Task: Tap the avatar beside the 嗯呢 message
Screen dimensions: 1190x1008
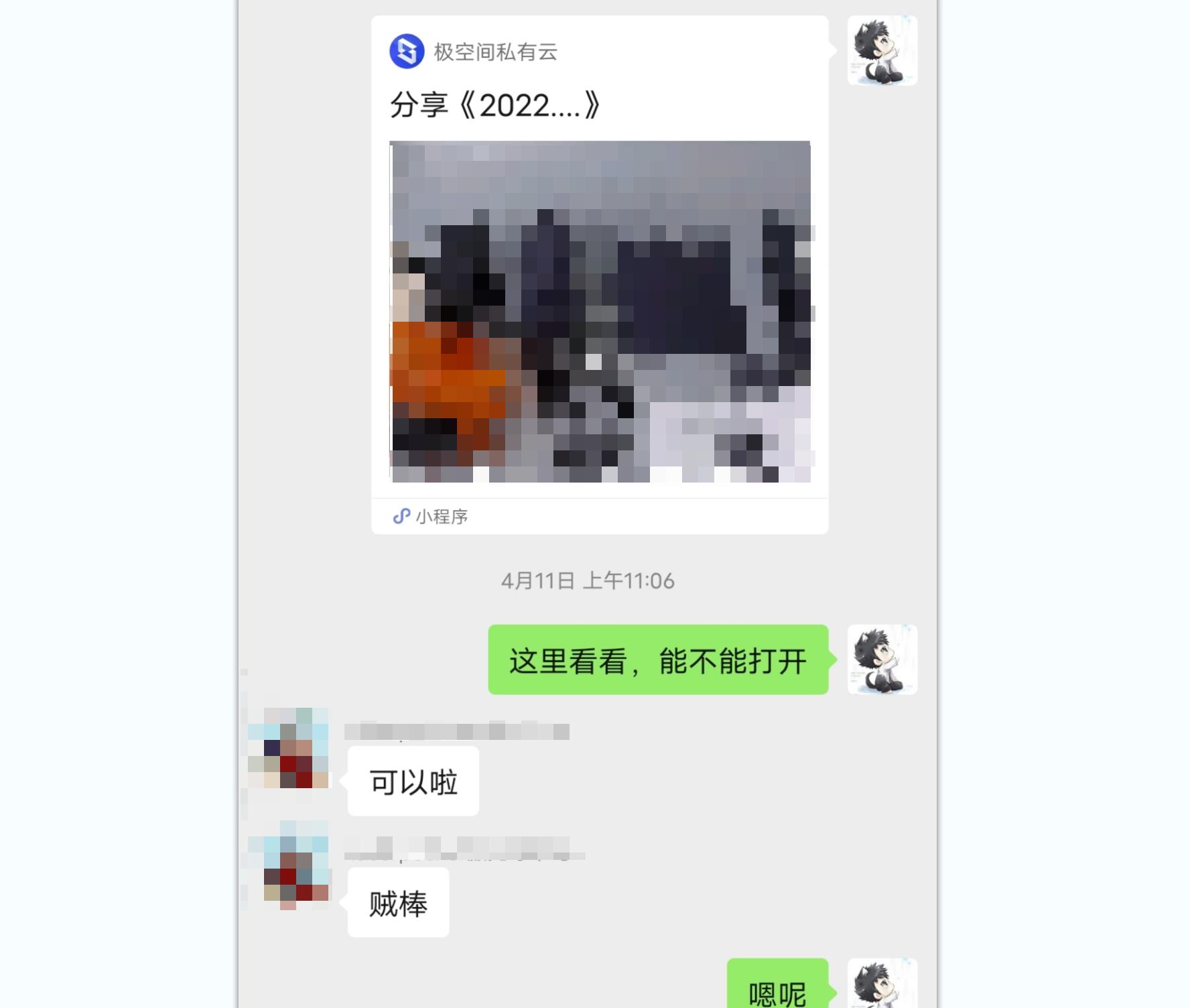Action: pyautogui.click(x=882, y=985)
